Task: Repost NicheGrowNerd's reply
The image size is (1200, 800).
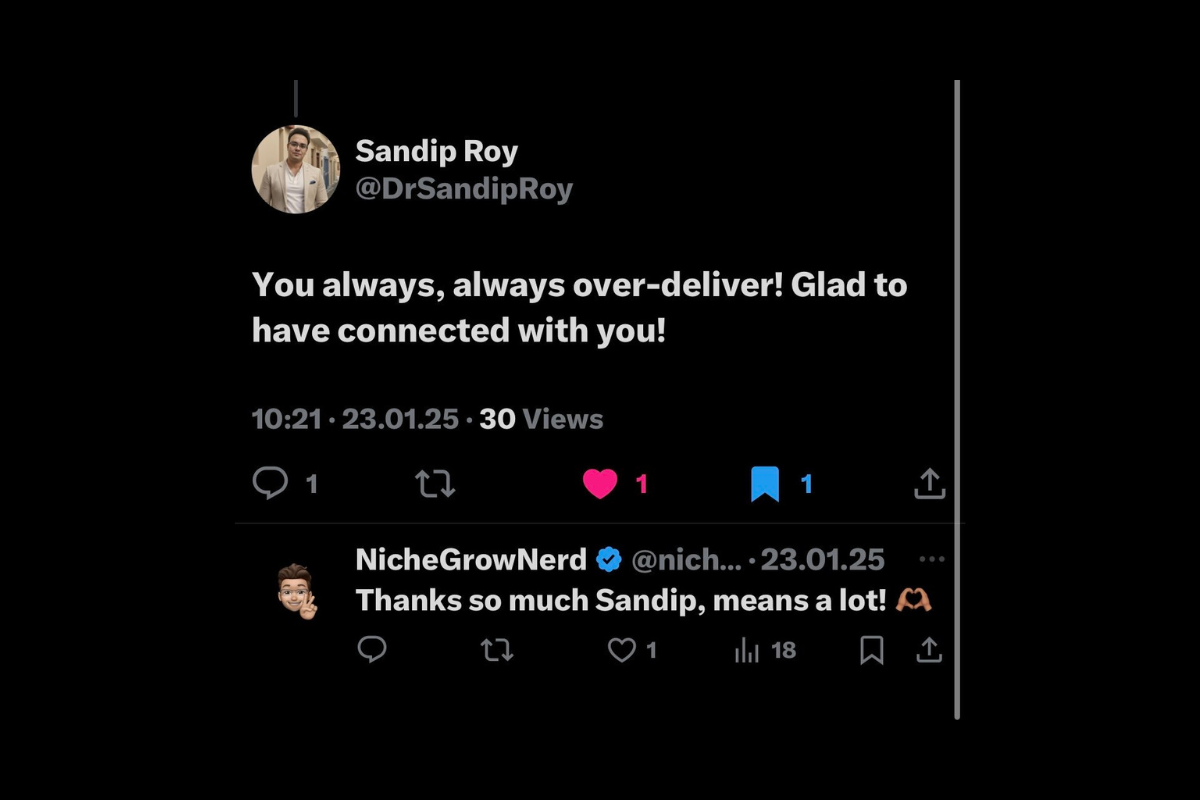Action: (x=497, y=651)
